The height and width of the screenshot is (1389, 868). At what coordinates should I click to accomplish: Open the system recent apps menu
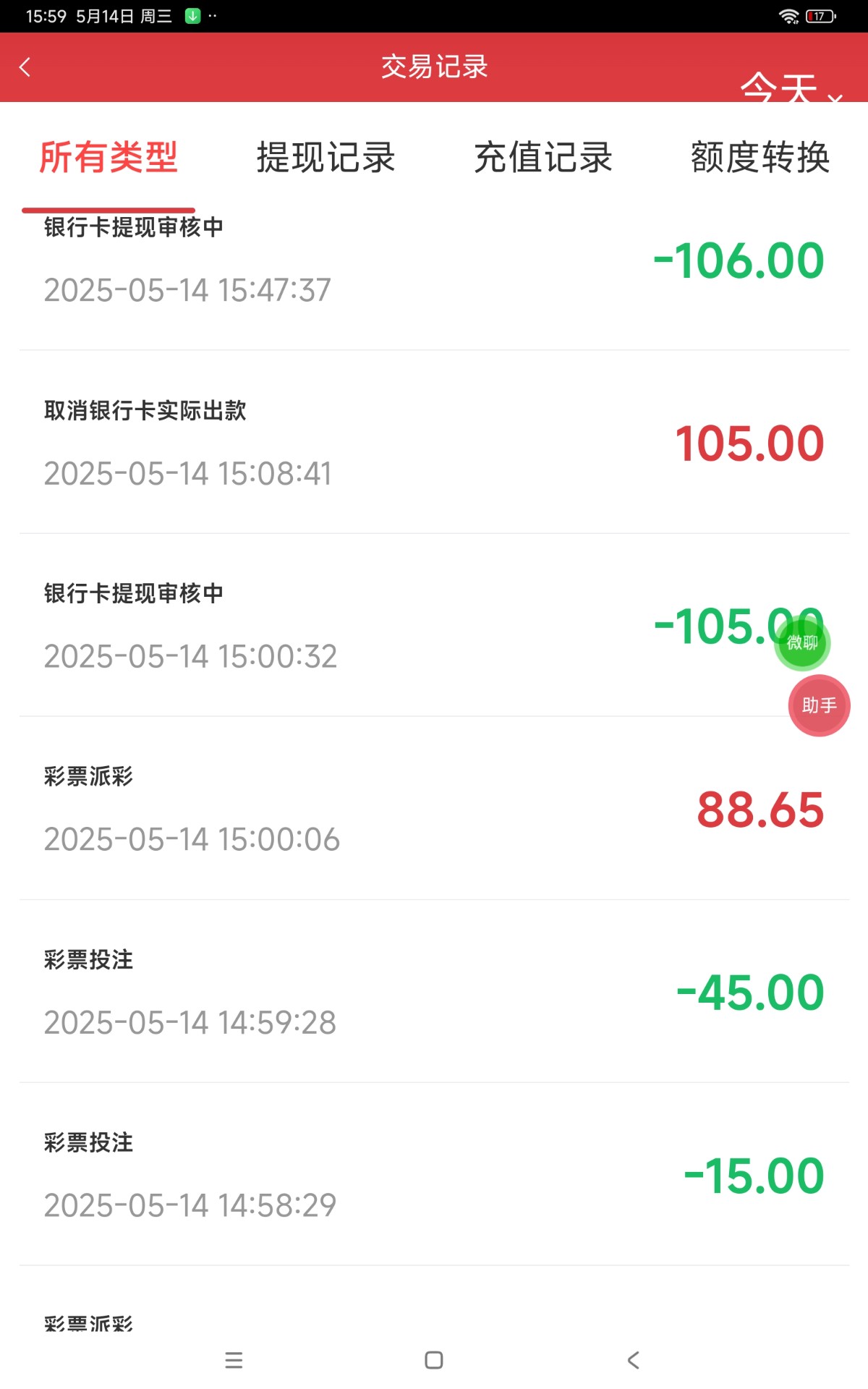234,1360
